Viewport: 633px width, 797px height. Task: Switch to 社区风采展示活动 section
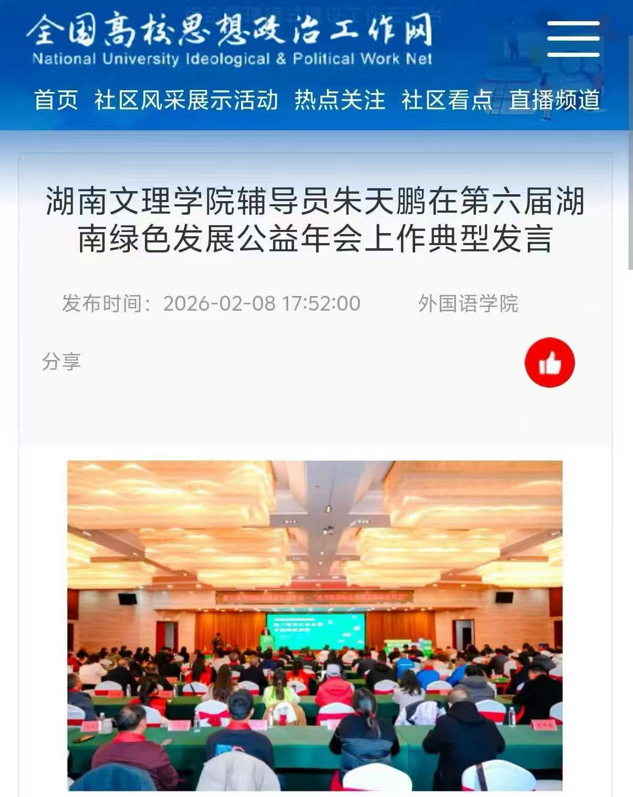coord(186,100)
